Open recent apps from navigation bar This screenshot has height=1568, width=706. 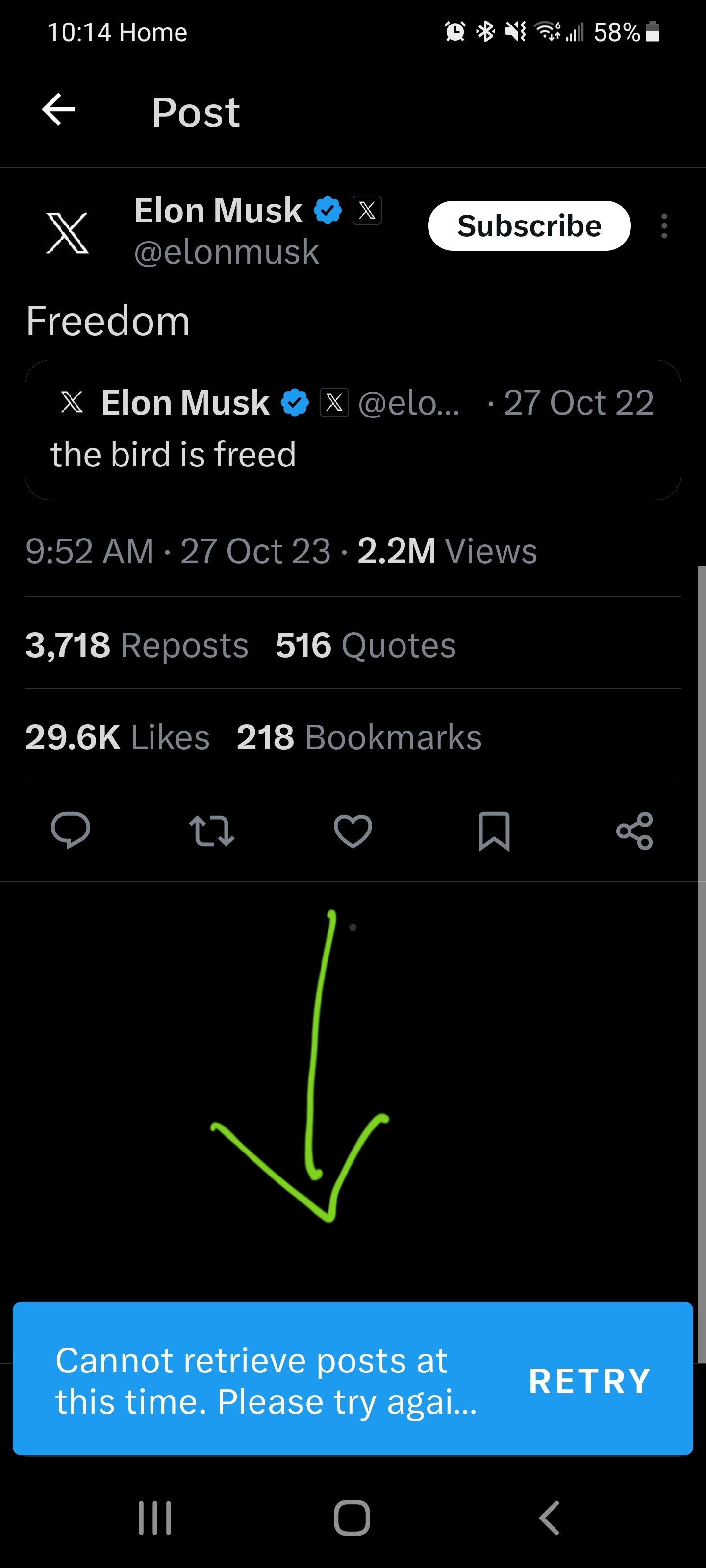pyautogui.click(x=155, y=1518)
